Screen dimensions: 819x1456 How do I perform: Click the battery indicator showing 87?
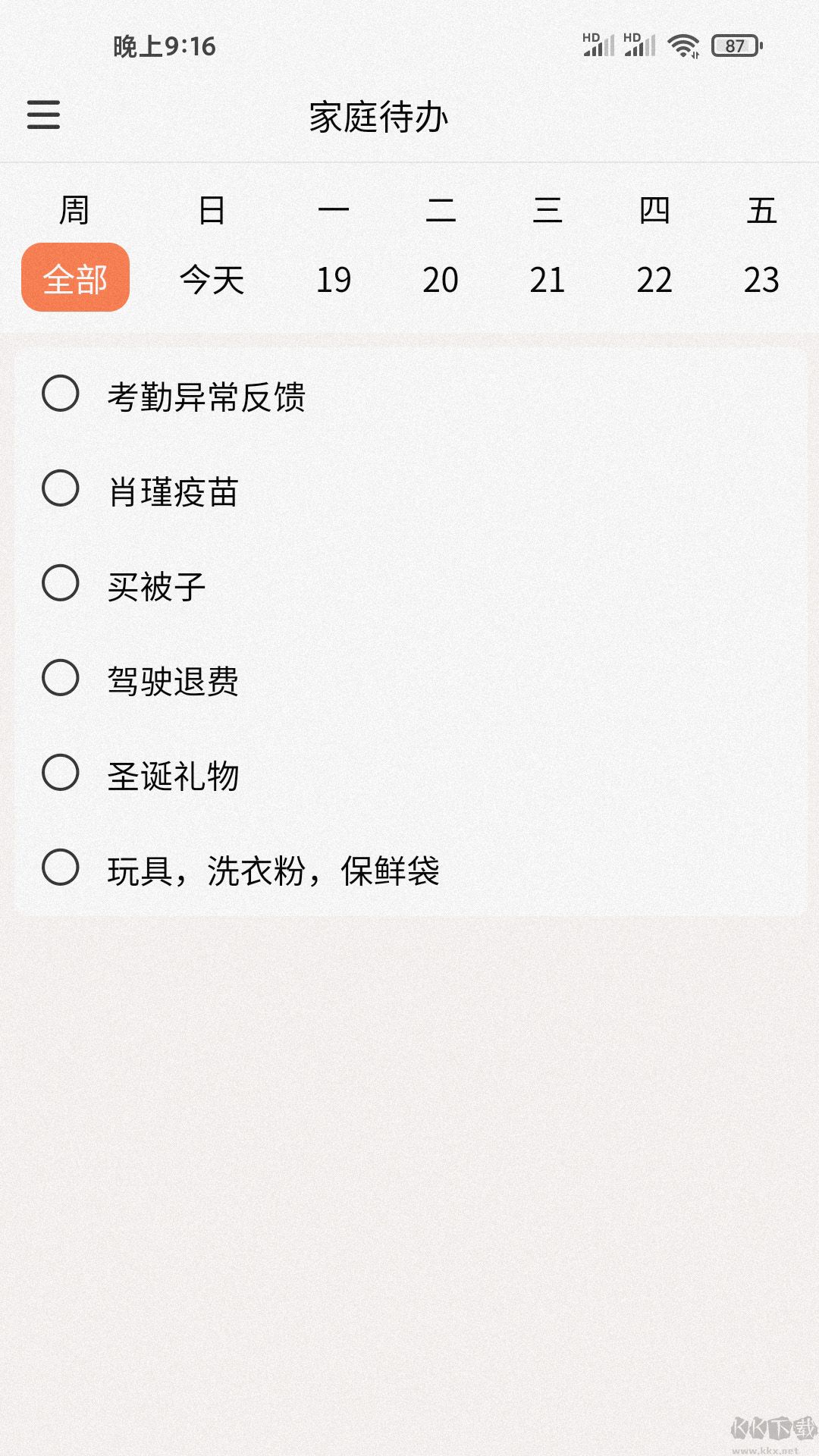pyautogui.click(x=733, y=47)
